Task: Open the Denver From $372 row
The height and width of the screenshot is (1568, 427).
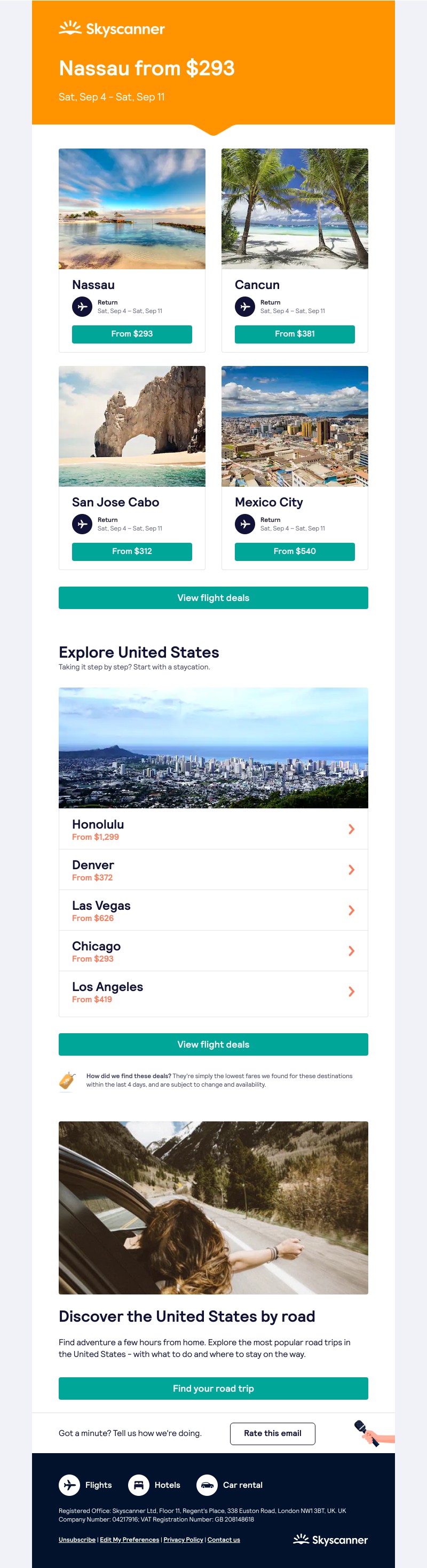Action: click(x=213, y=870)
